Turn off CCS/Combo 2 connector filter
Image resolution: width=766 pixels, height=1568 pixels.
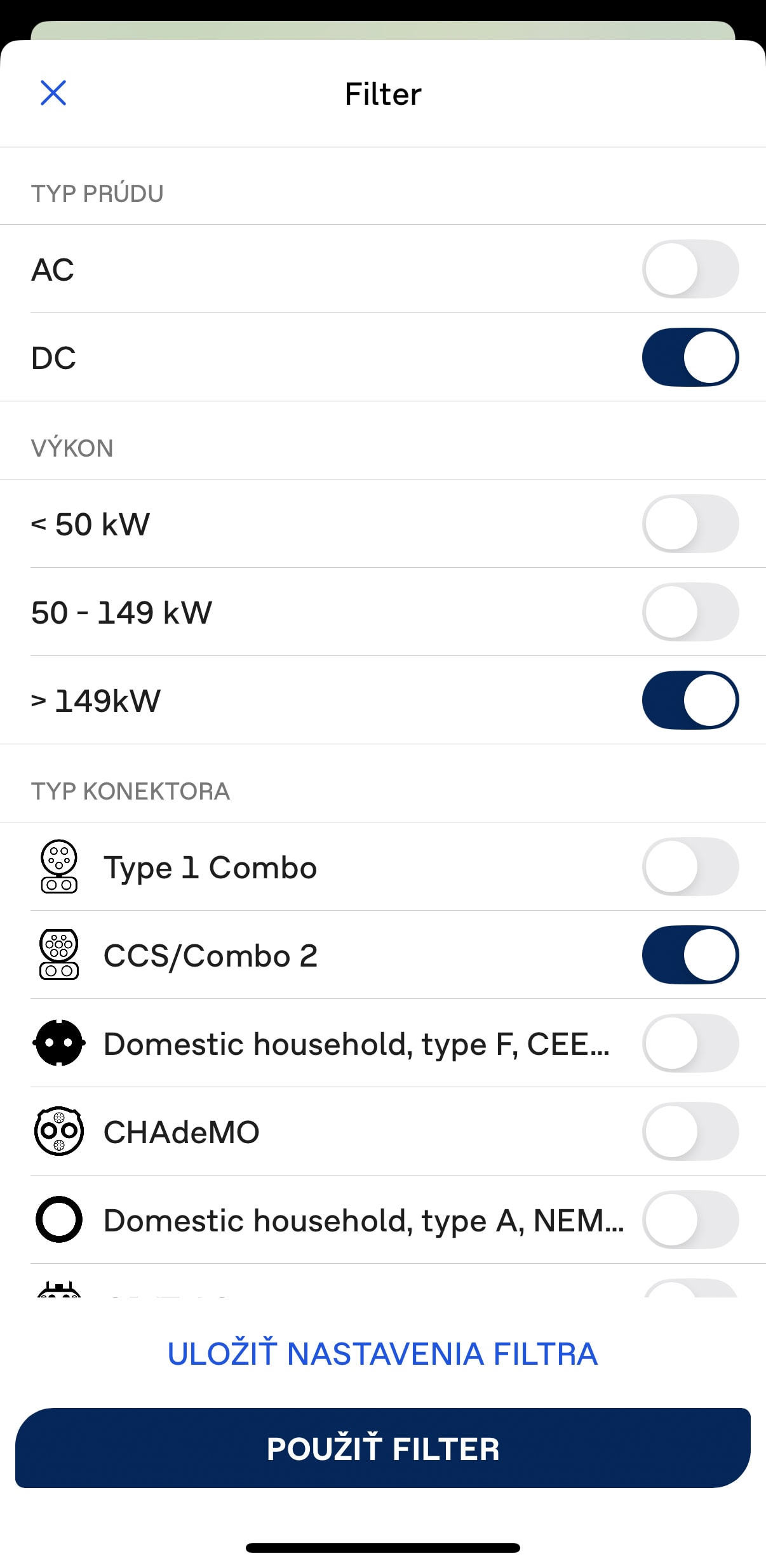coord(690,955)
